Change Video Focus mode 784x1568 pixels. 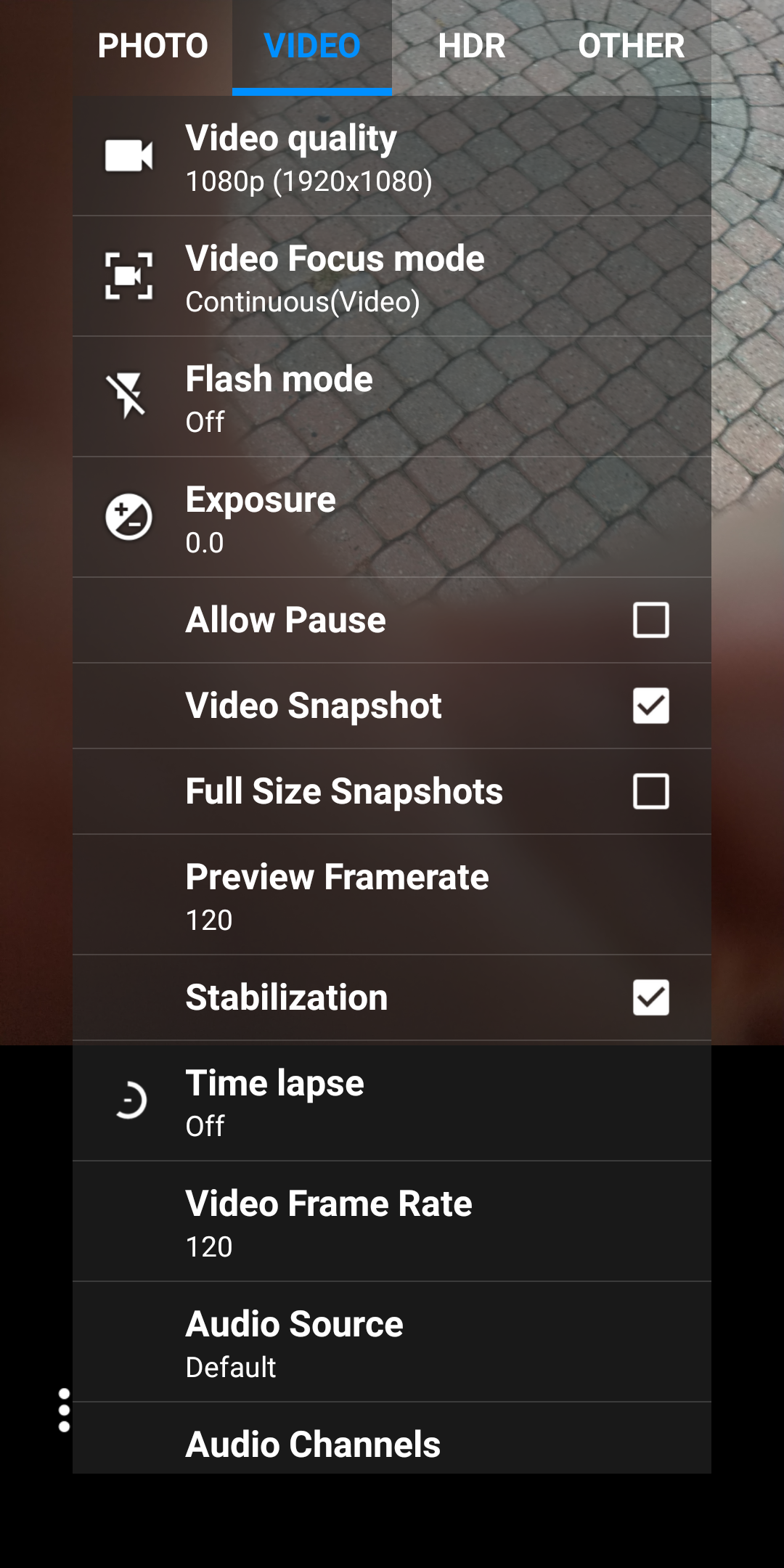392,277
